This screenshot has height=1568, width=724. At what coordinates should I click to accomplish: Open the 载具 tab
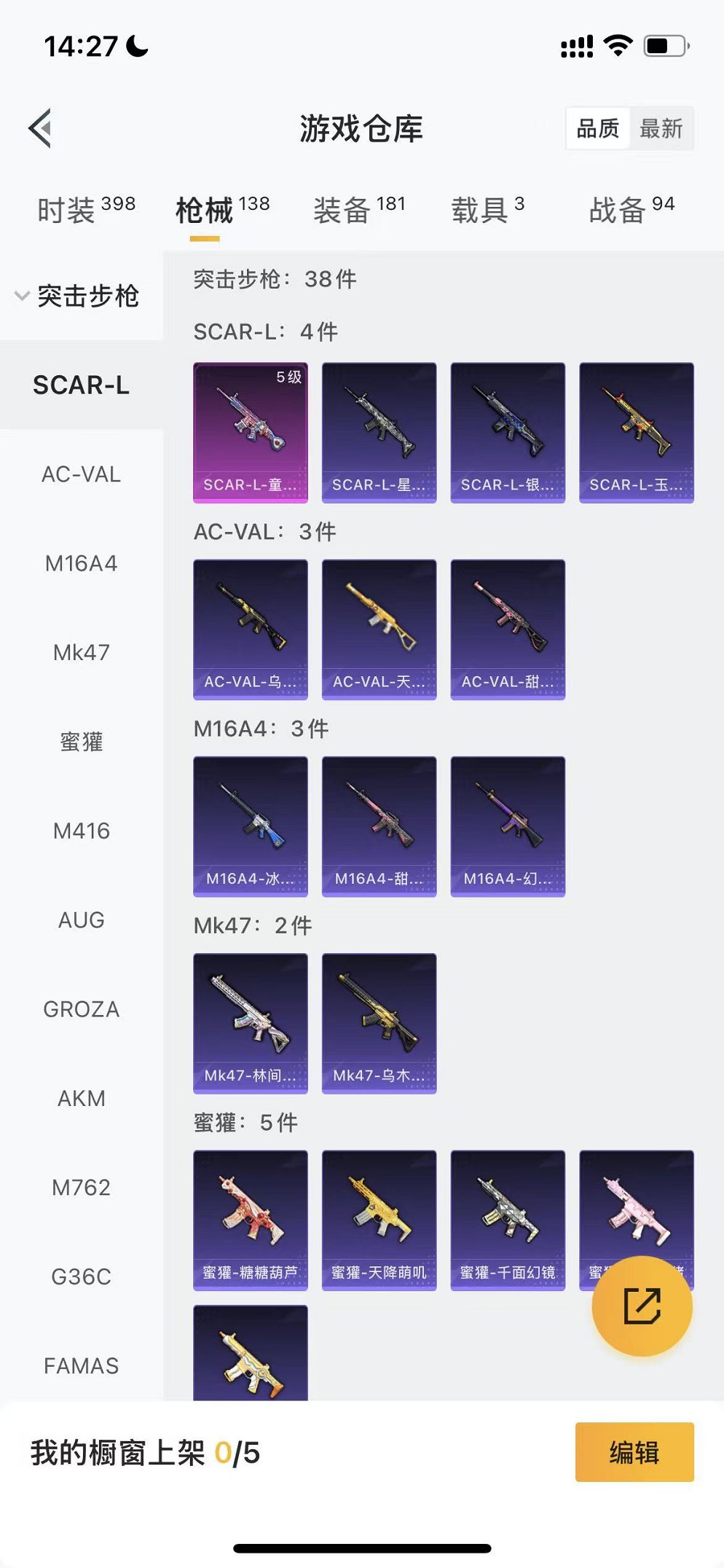pyautogui.click(x=487, y=210)
